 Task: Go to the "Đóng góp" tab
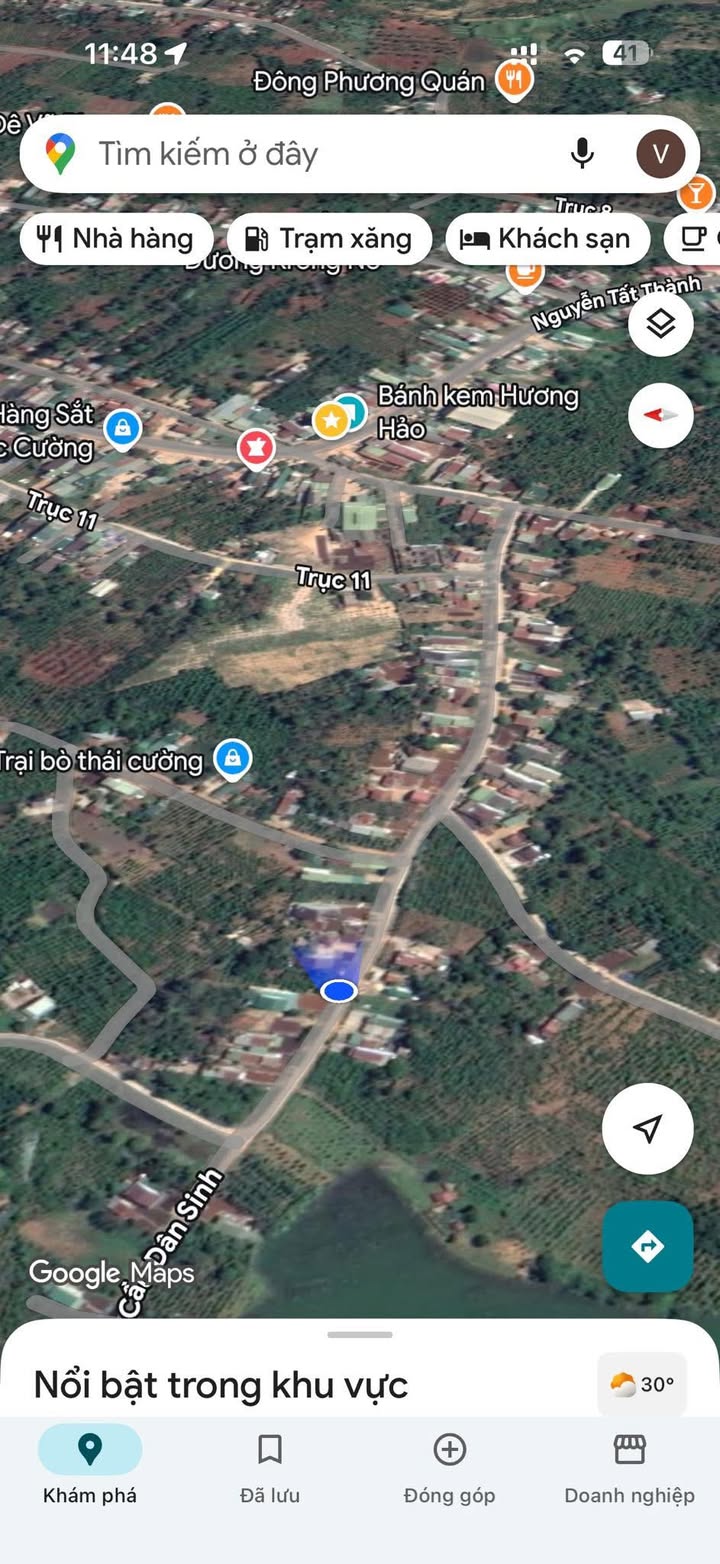coord(449,1466)
